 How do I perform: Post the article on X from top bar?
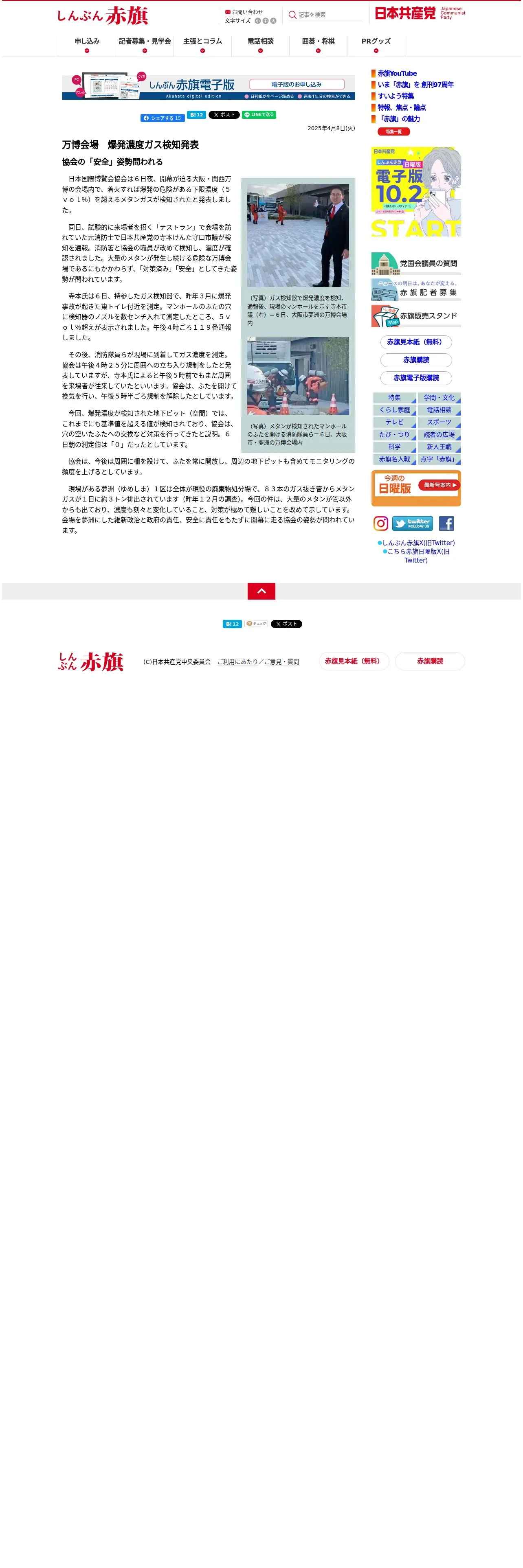pyautogui.click(x=224, y=114)
